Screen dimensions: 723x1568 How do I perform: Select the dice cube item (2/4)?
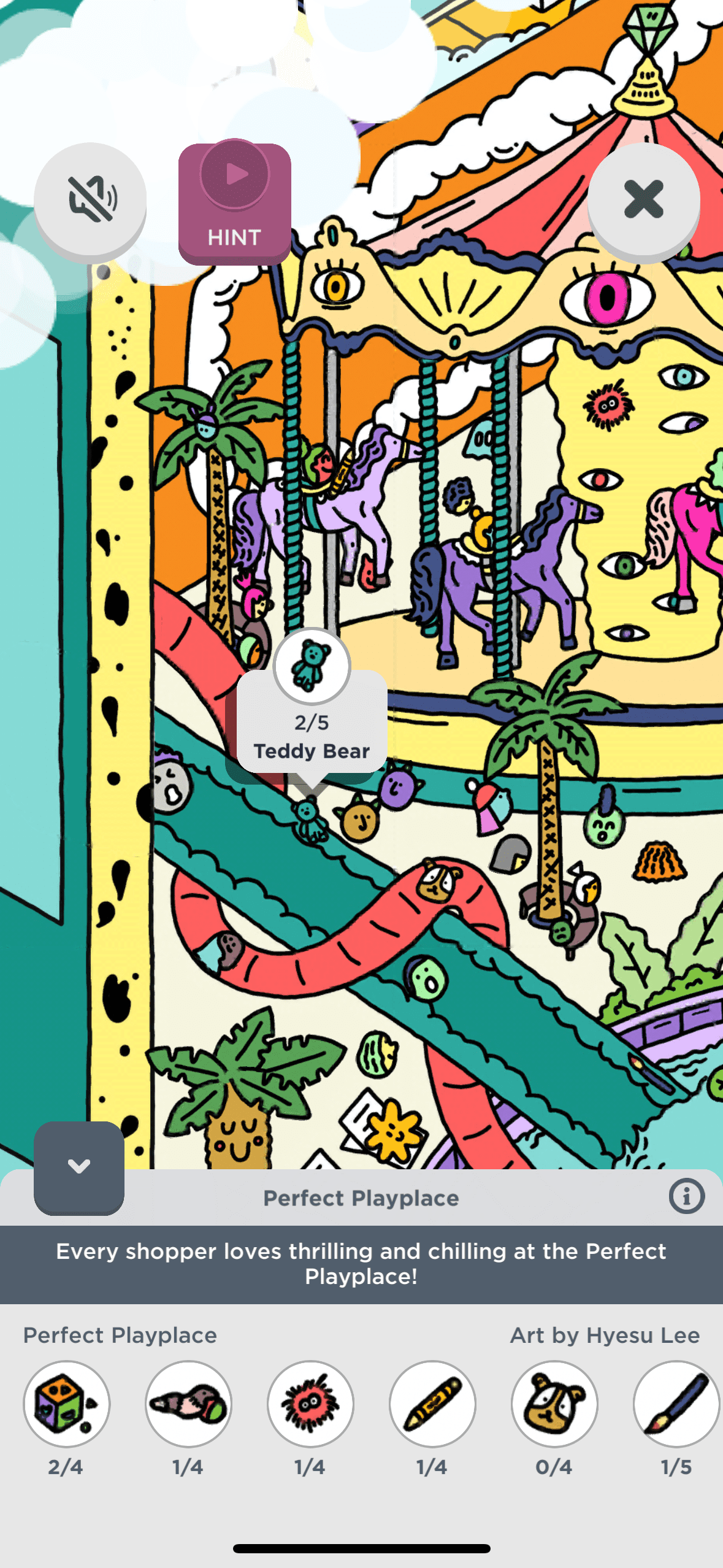66,1404
